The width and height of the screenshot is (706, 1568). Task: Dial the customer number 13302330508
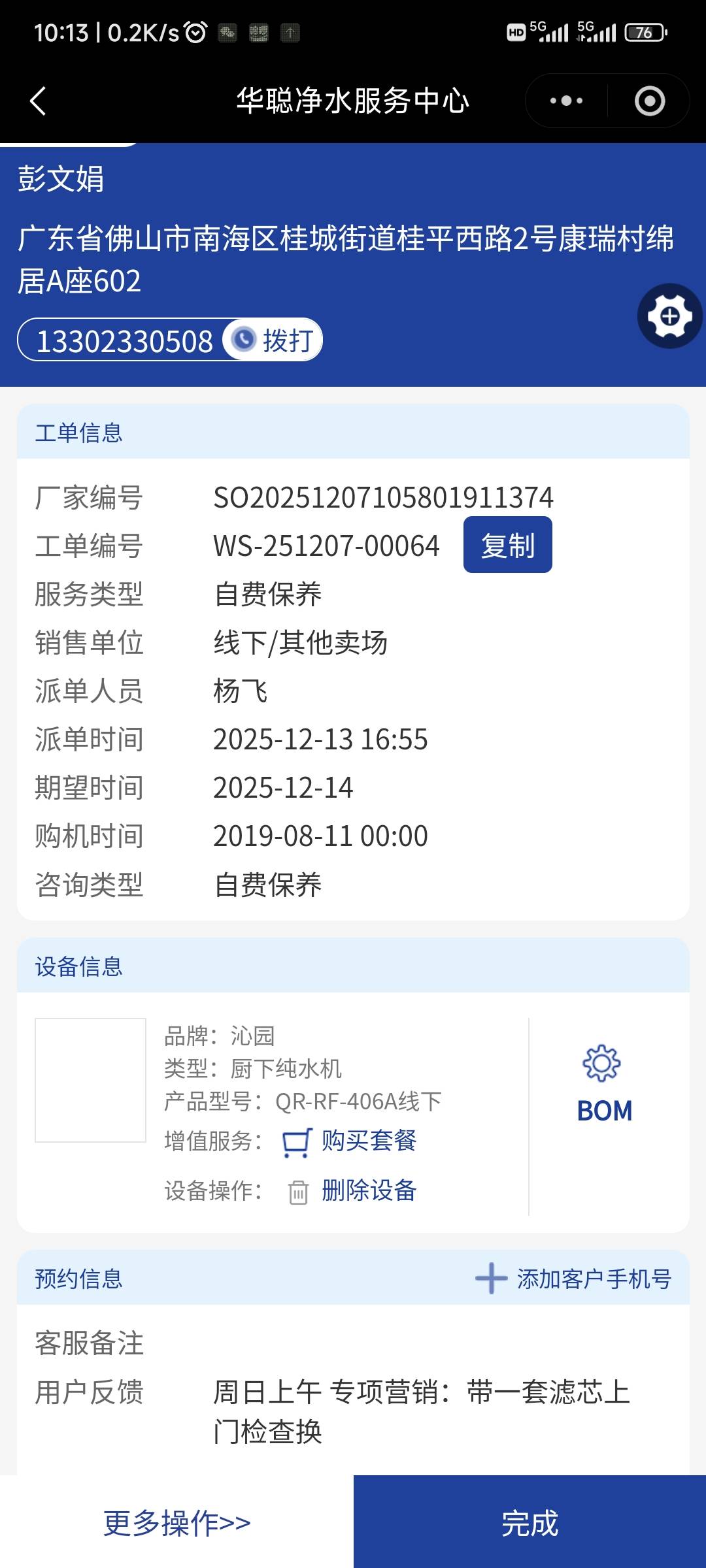click(x=273, y=340)
